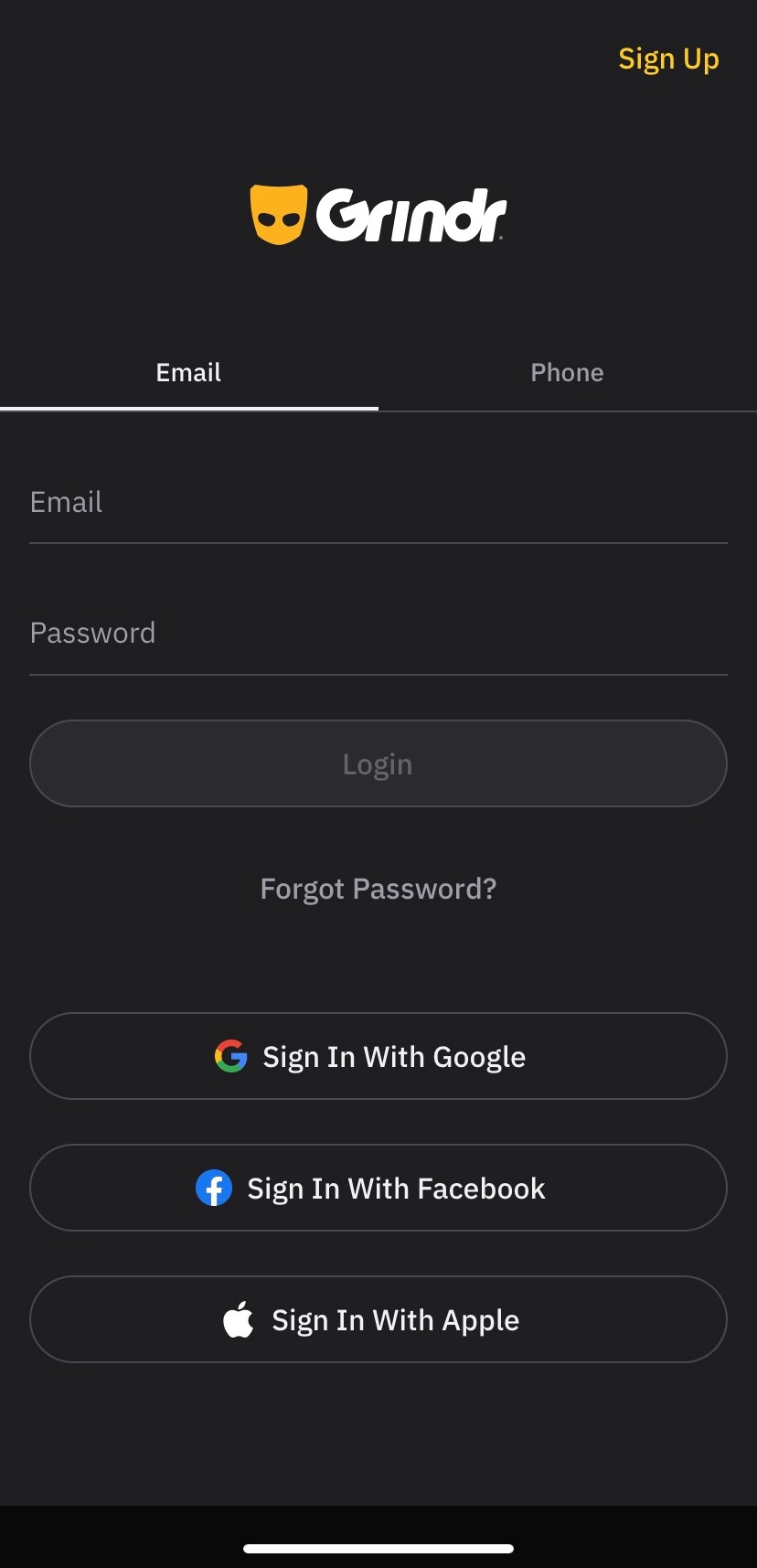Select the Email tab

pyautogui.click(x=188, y=372)
